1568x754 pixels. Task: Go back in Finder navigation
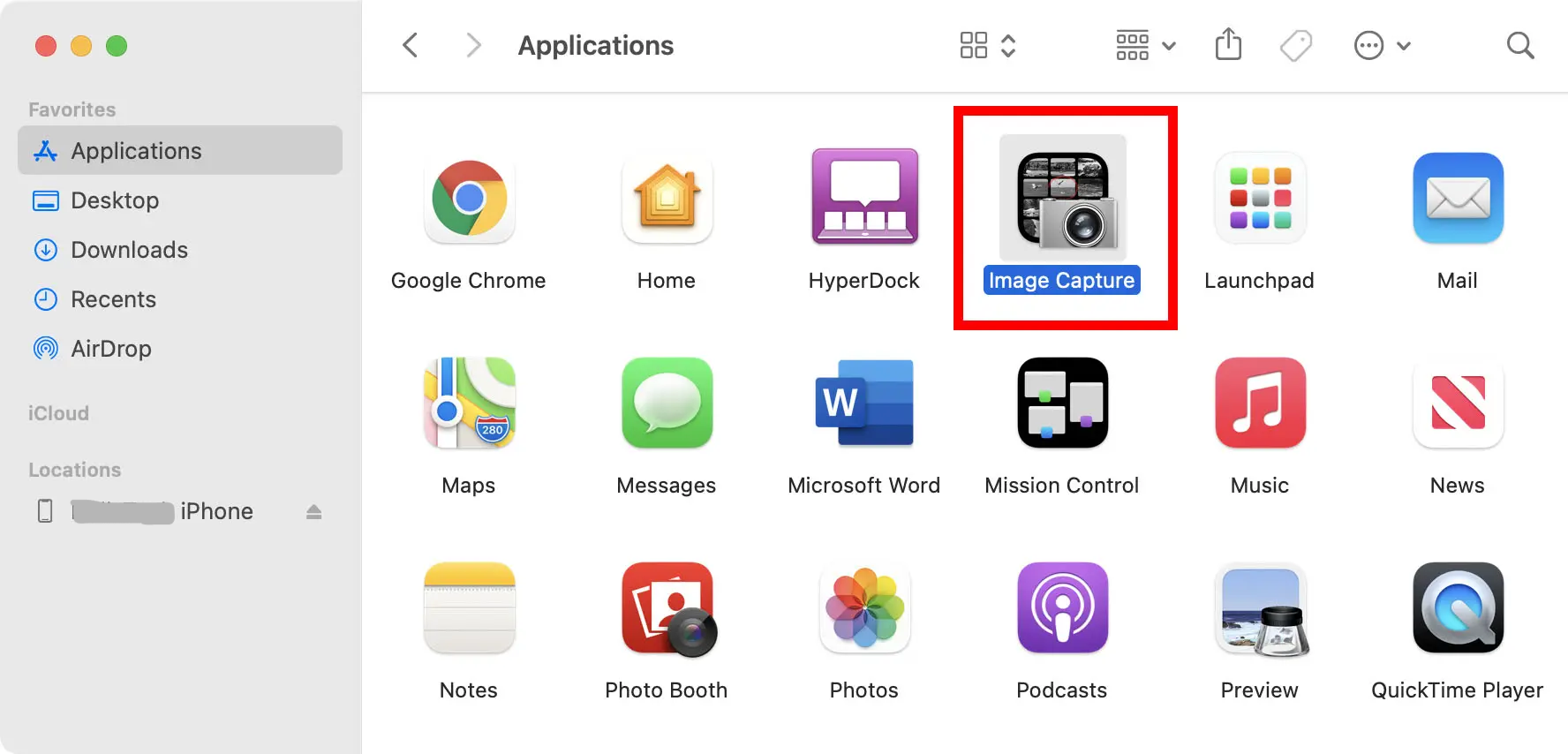(x=410, y=45)
